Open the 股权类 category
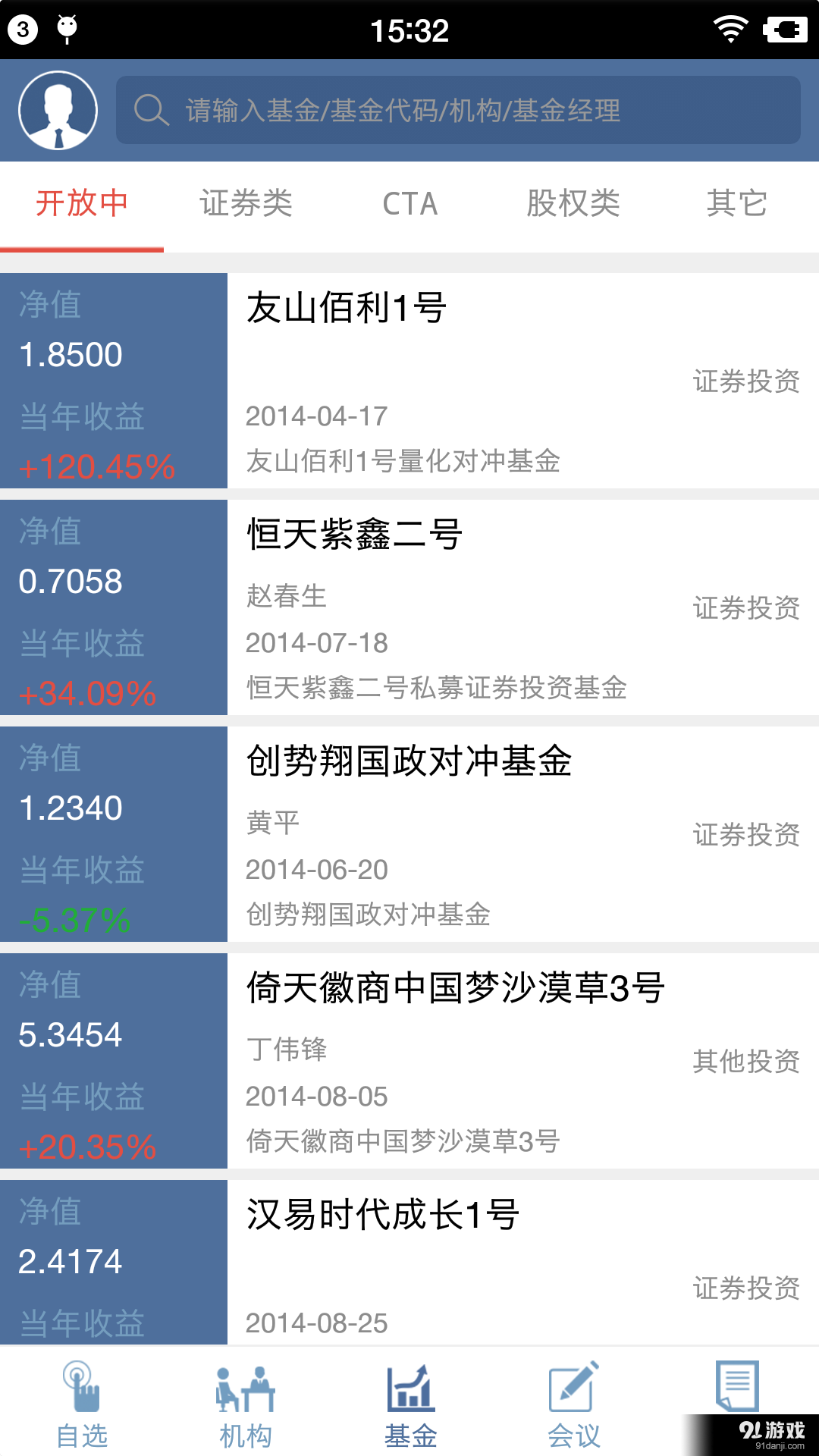This screenshot has width=819, height=1456. tap(573, 203)
